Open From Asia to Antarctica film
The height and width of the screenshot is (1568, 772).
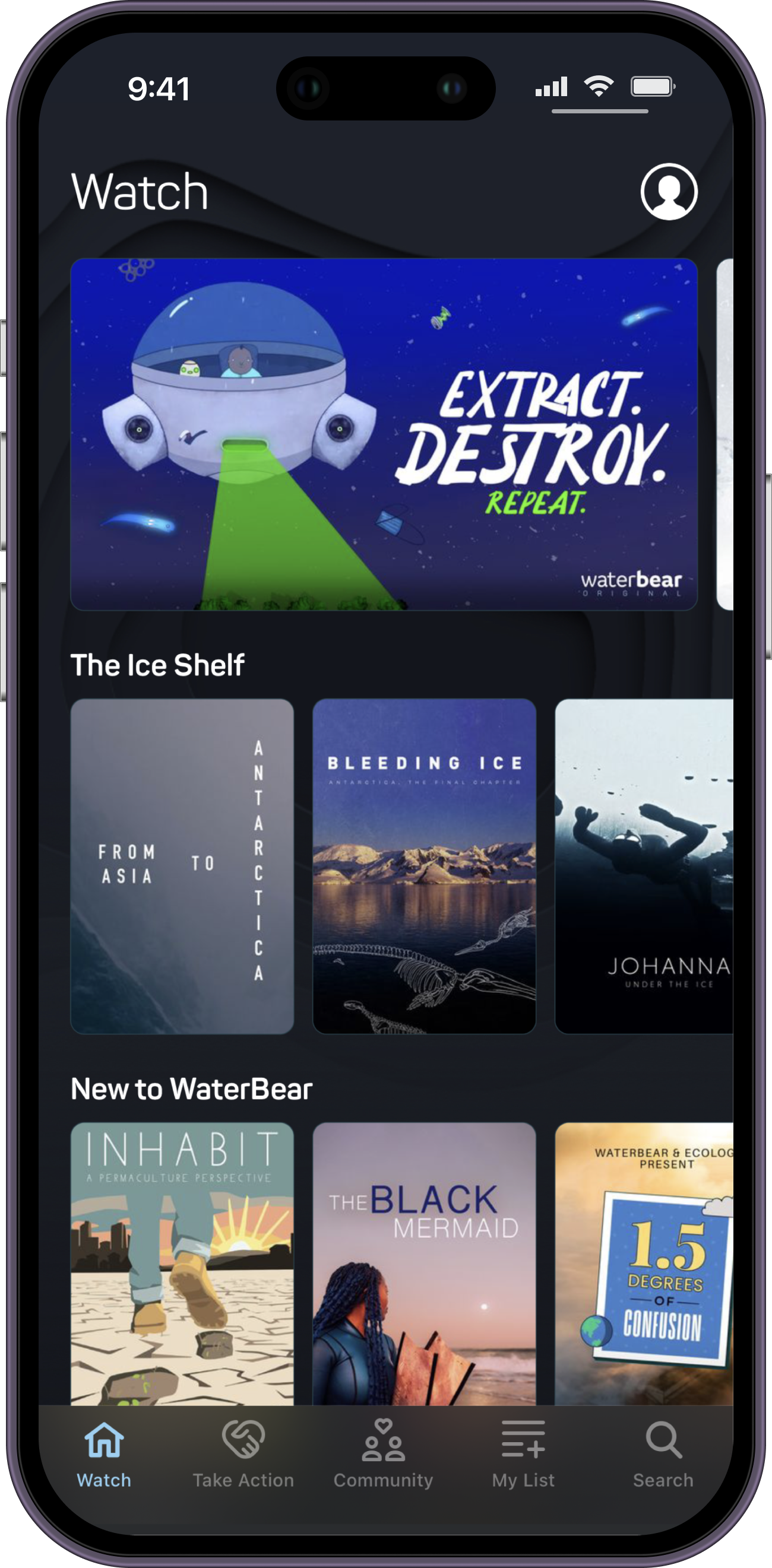point(182,865)
